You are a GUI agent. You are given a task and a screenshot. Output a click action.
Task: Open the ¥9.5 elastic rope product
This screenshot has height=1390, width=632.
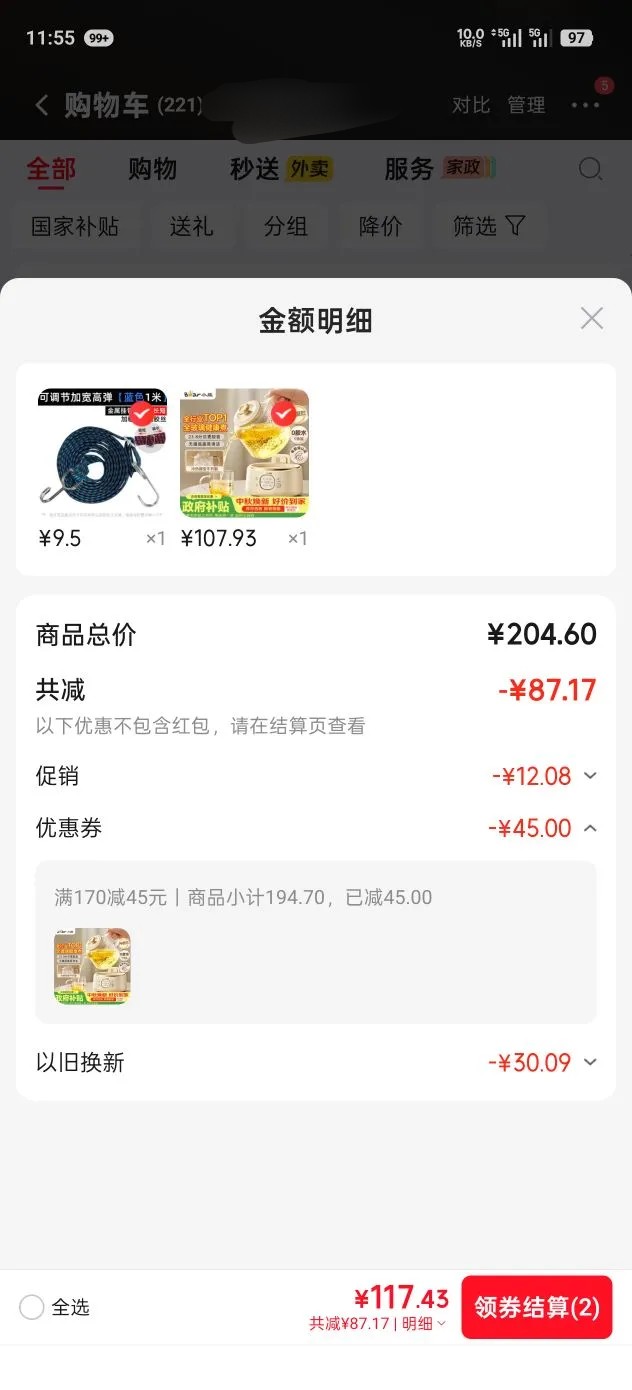[102, 452]
